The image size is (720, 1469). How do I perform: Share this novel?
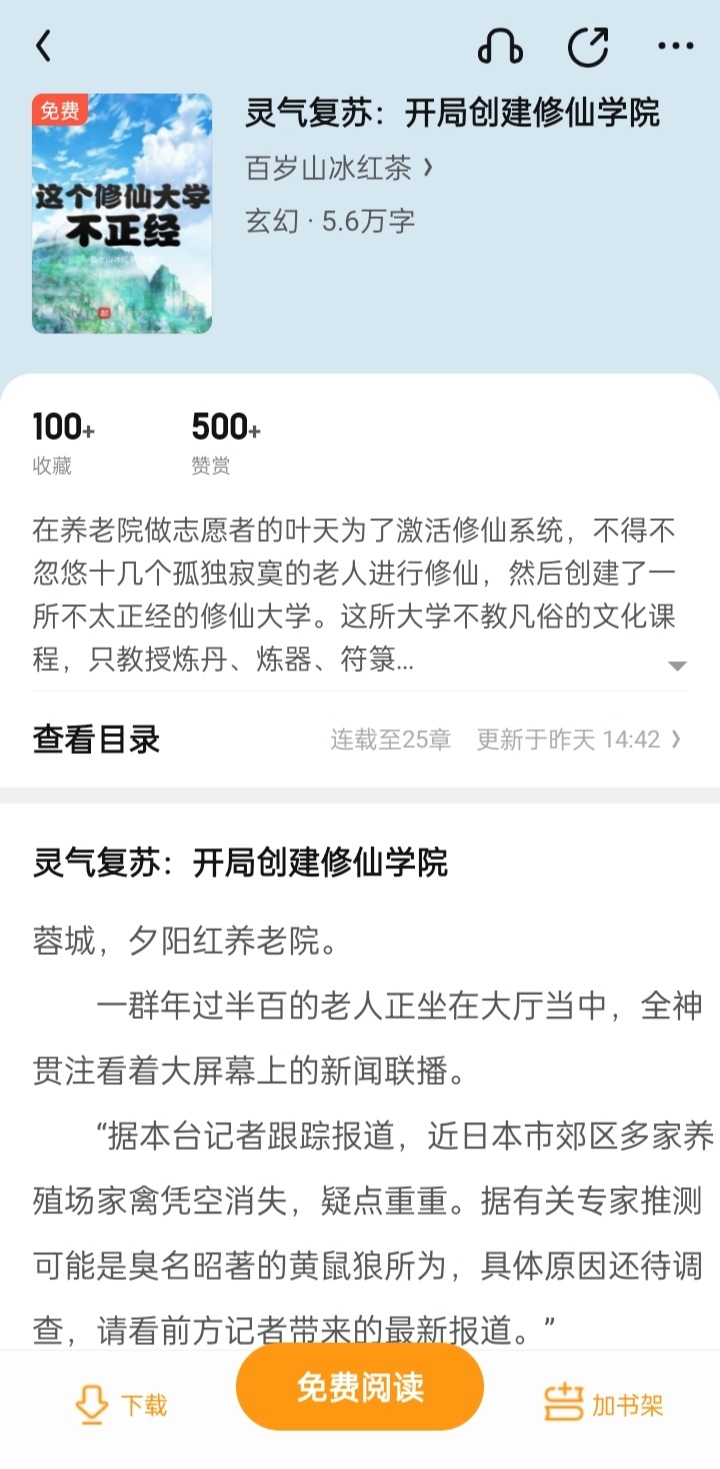click(588, 46)
